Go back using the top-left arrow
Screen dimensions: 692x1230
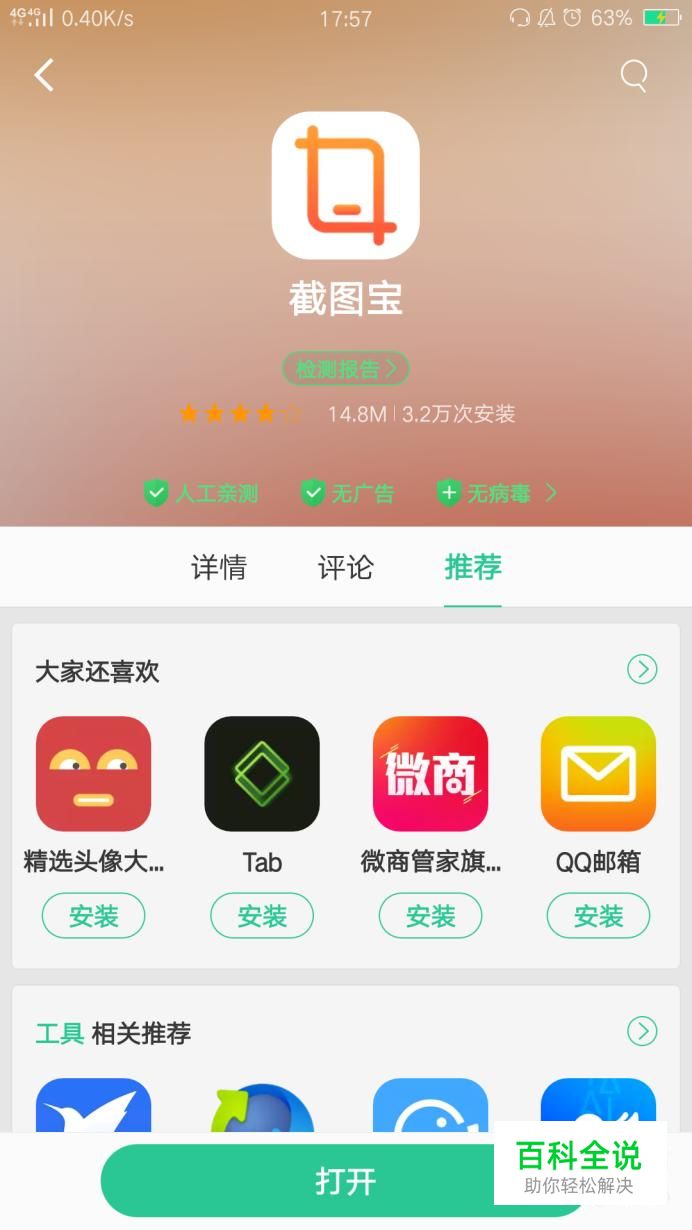[x=44, y=75]
